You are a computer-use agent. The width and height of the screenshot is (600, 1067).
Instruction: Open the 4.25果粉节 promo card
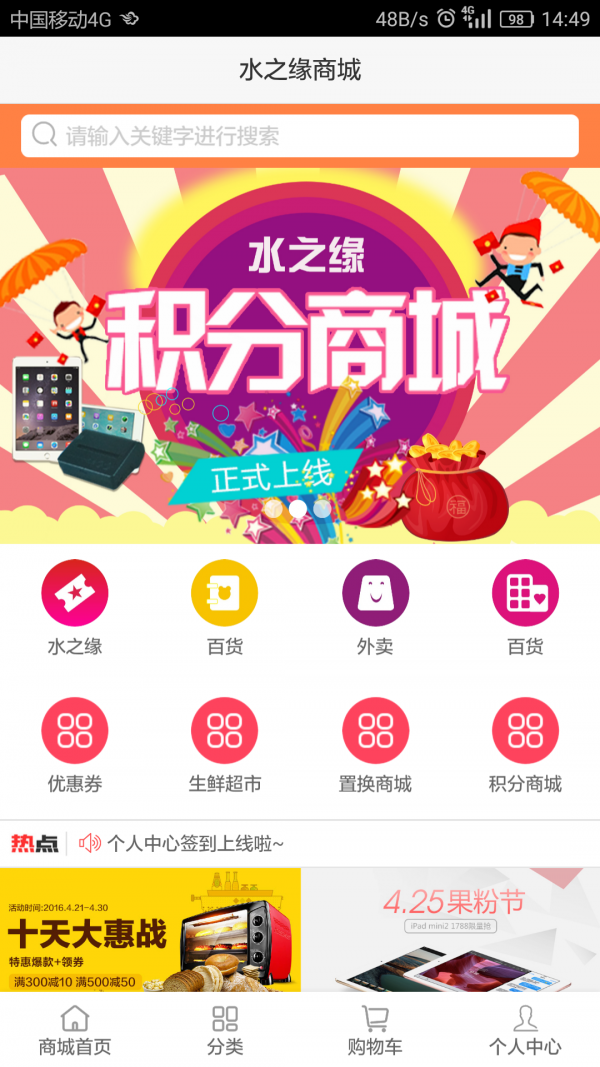pos(451,930)
